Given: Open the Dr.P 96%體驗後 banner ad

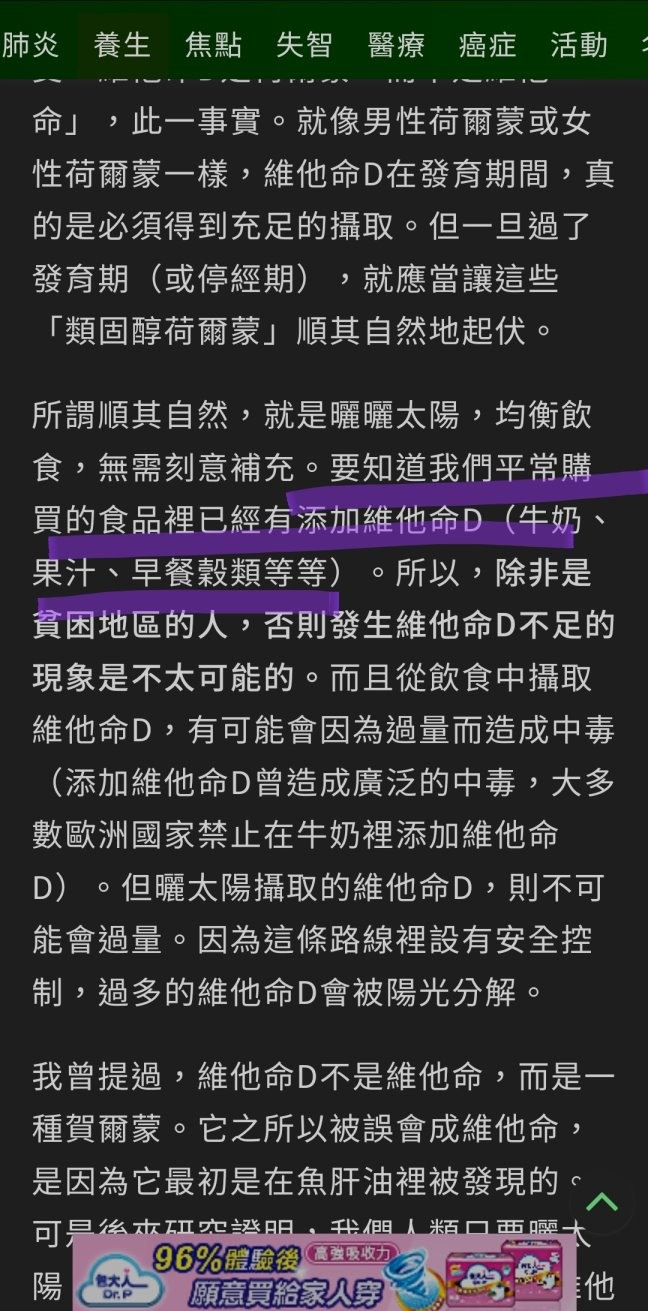Looking at the screenshot, I should [x=323, y=1272].
